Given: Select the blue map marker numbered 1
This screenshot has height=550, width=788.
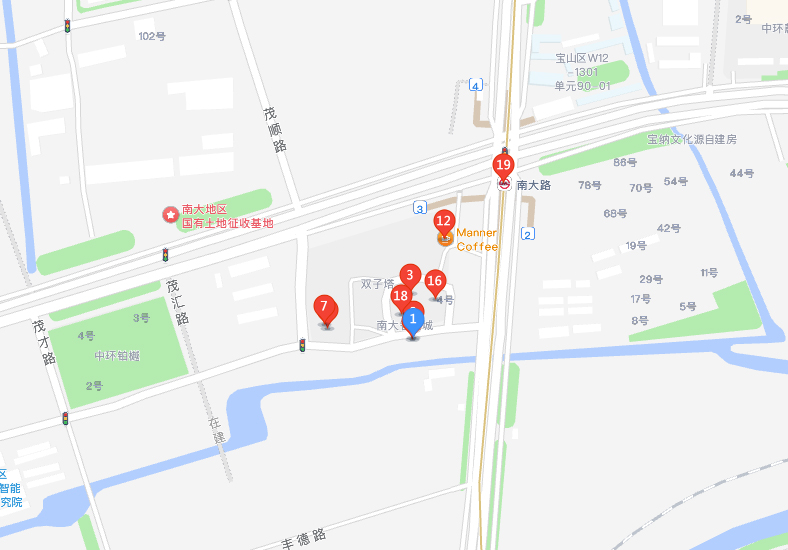Looking at the screenshot, I should [413, 322].
